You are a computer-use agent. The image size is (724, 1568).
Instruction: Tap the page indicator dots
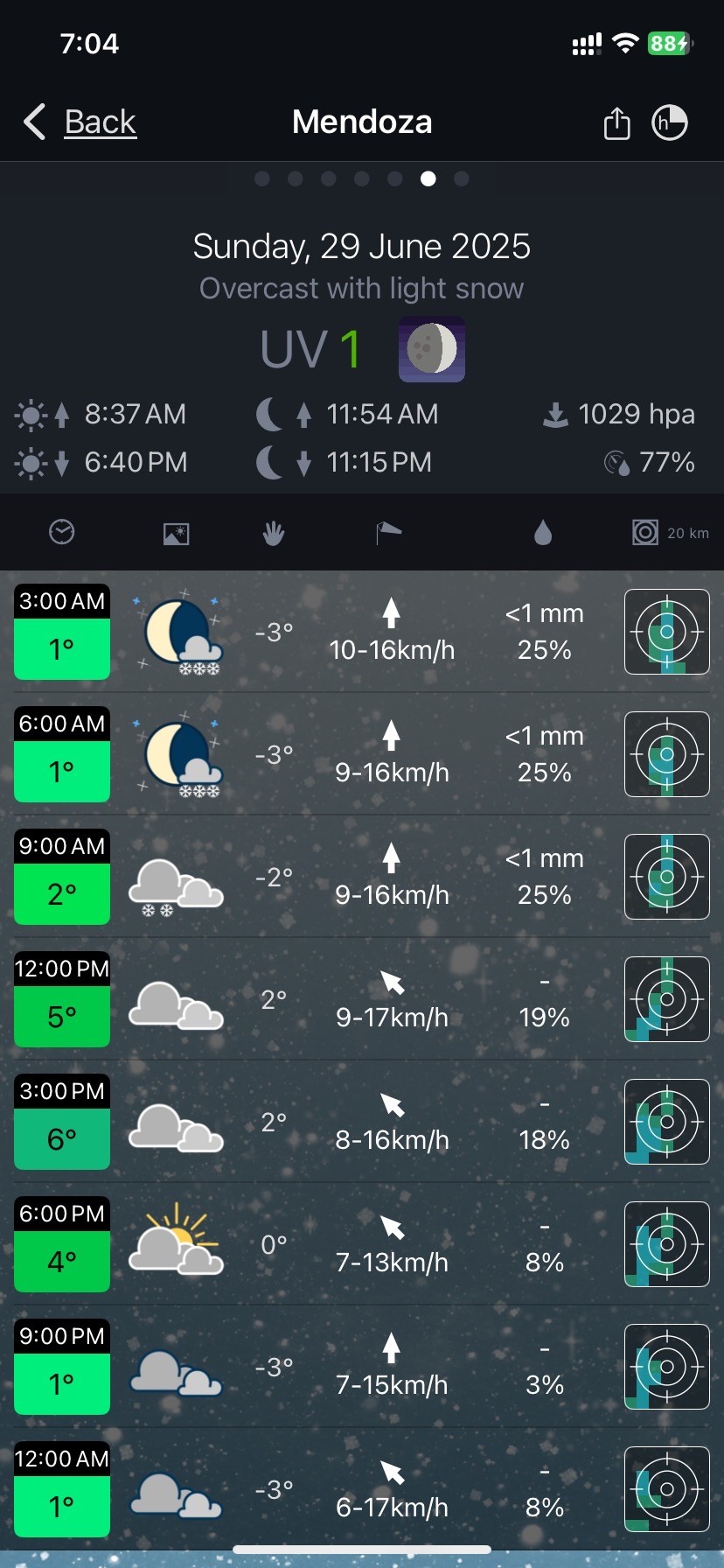point(362,179)
